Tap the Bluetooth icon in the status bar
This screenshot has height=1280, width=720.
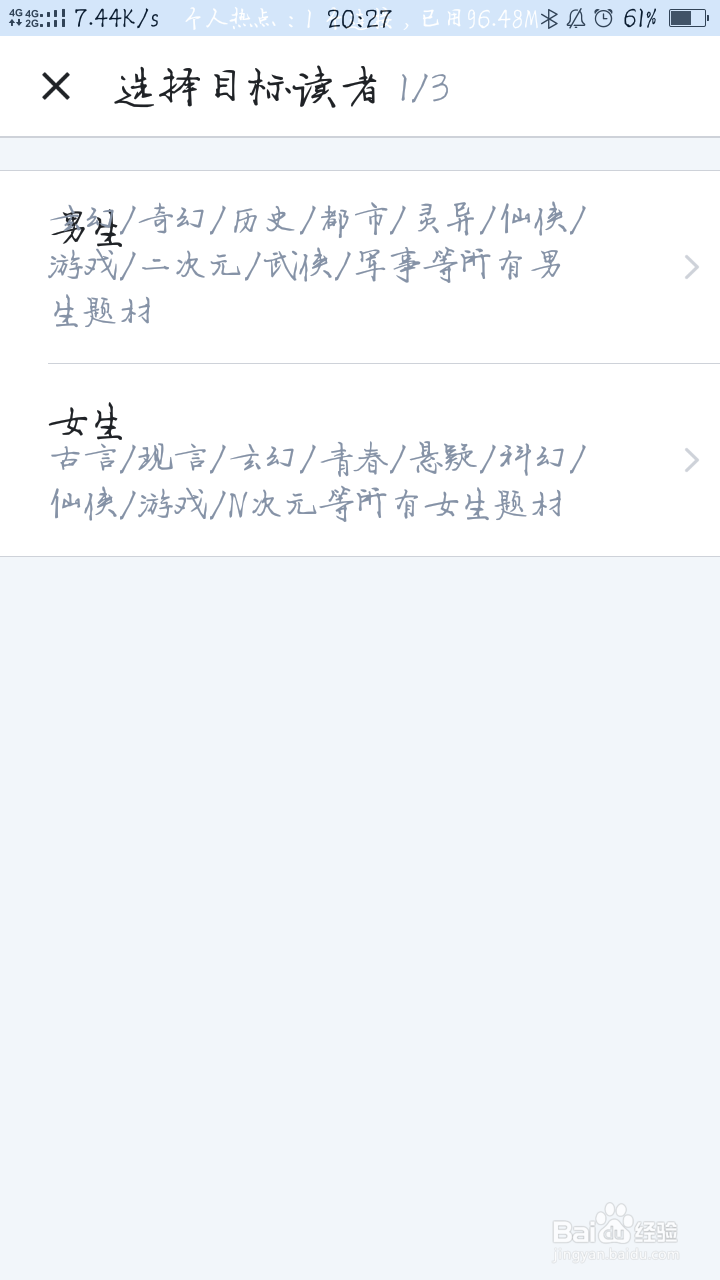[551, 18]
